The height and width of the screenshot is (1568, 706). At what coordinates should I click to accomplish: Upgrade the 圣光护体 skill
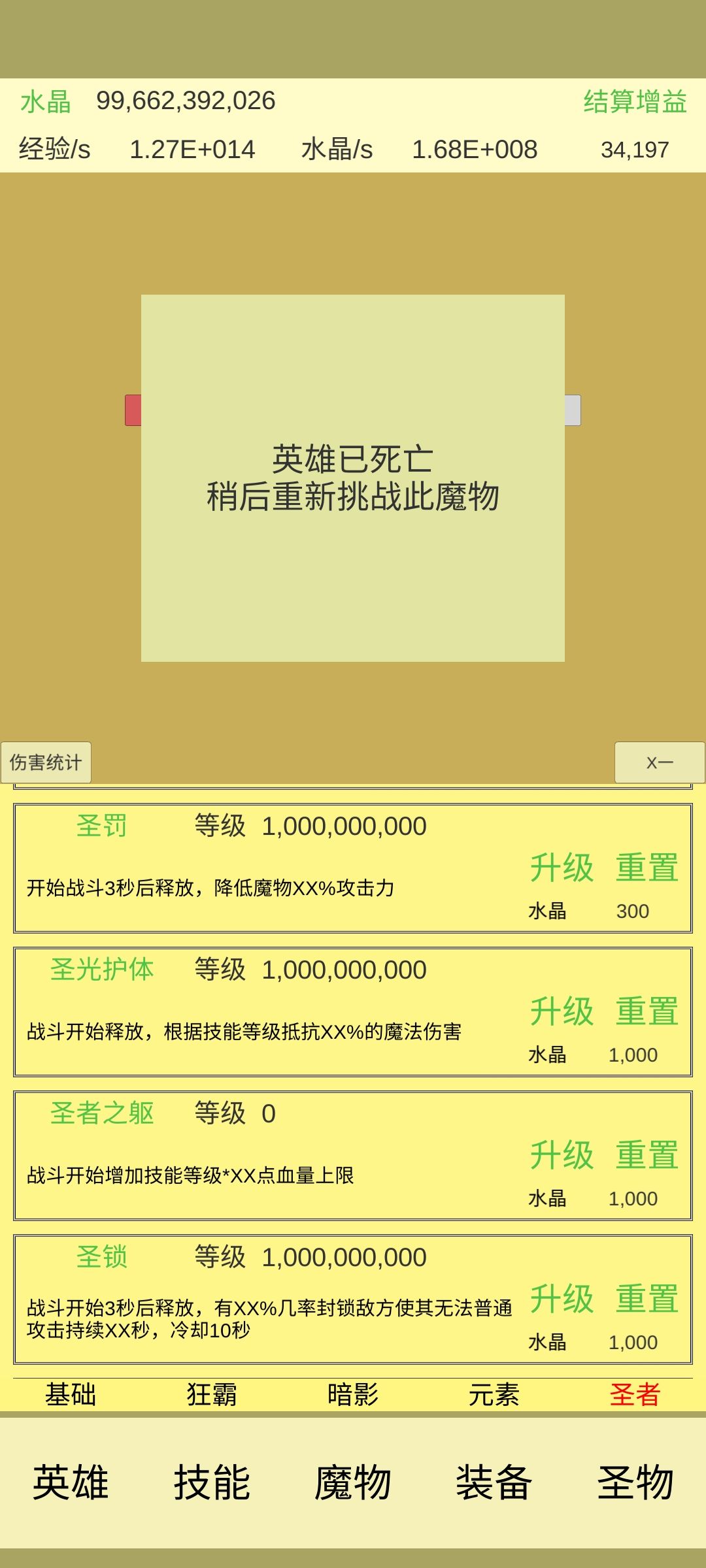[562, 1013]
